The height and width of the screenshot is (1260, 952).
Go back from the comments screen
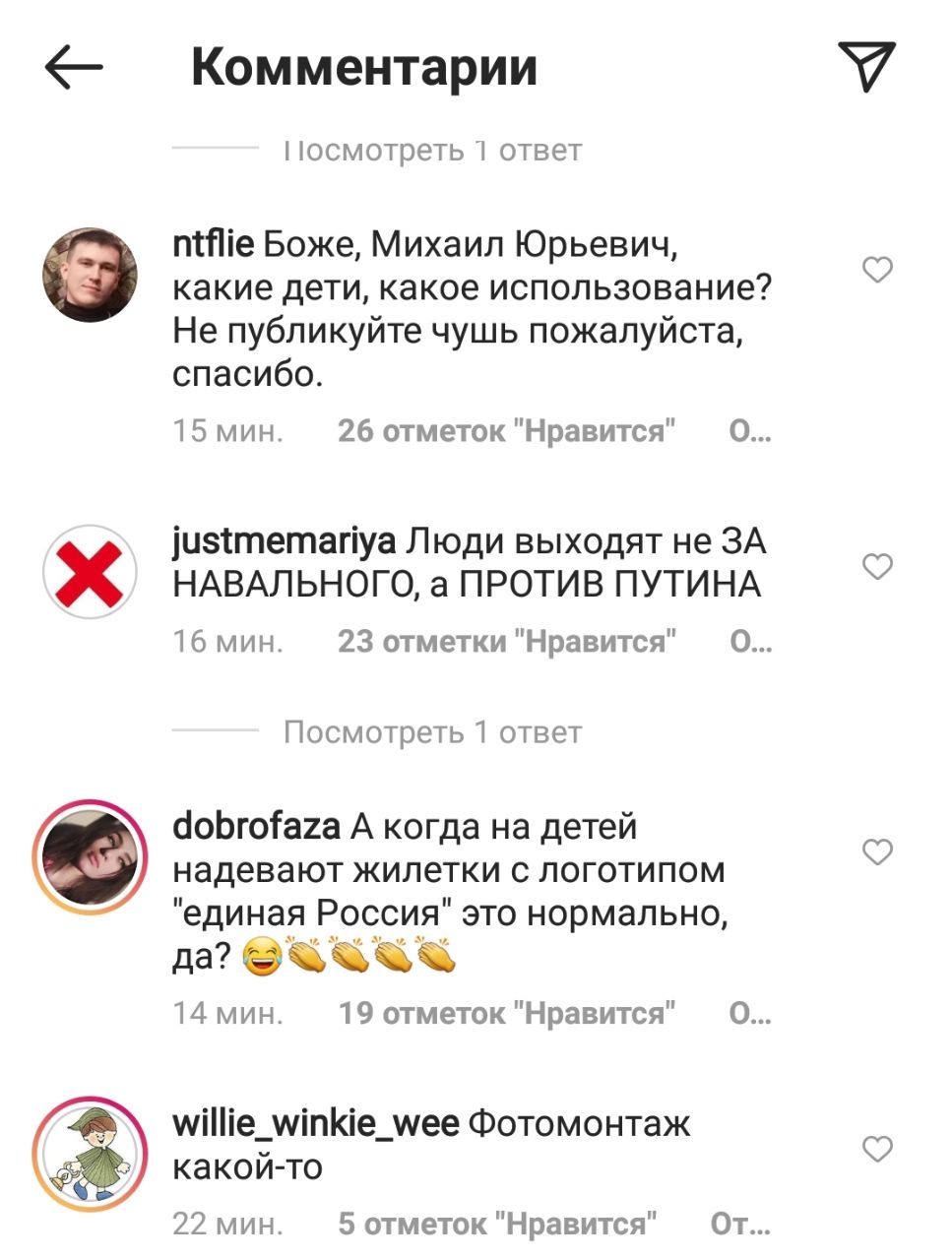pyautogui.click(x=74, y=67)
